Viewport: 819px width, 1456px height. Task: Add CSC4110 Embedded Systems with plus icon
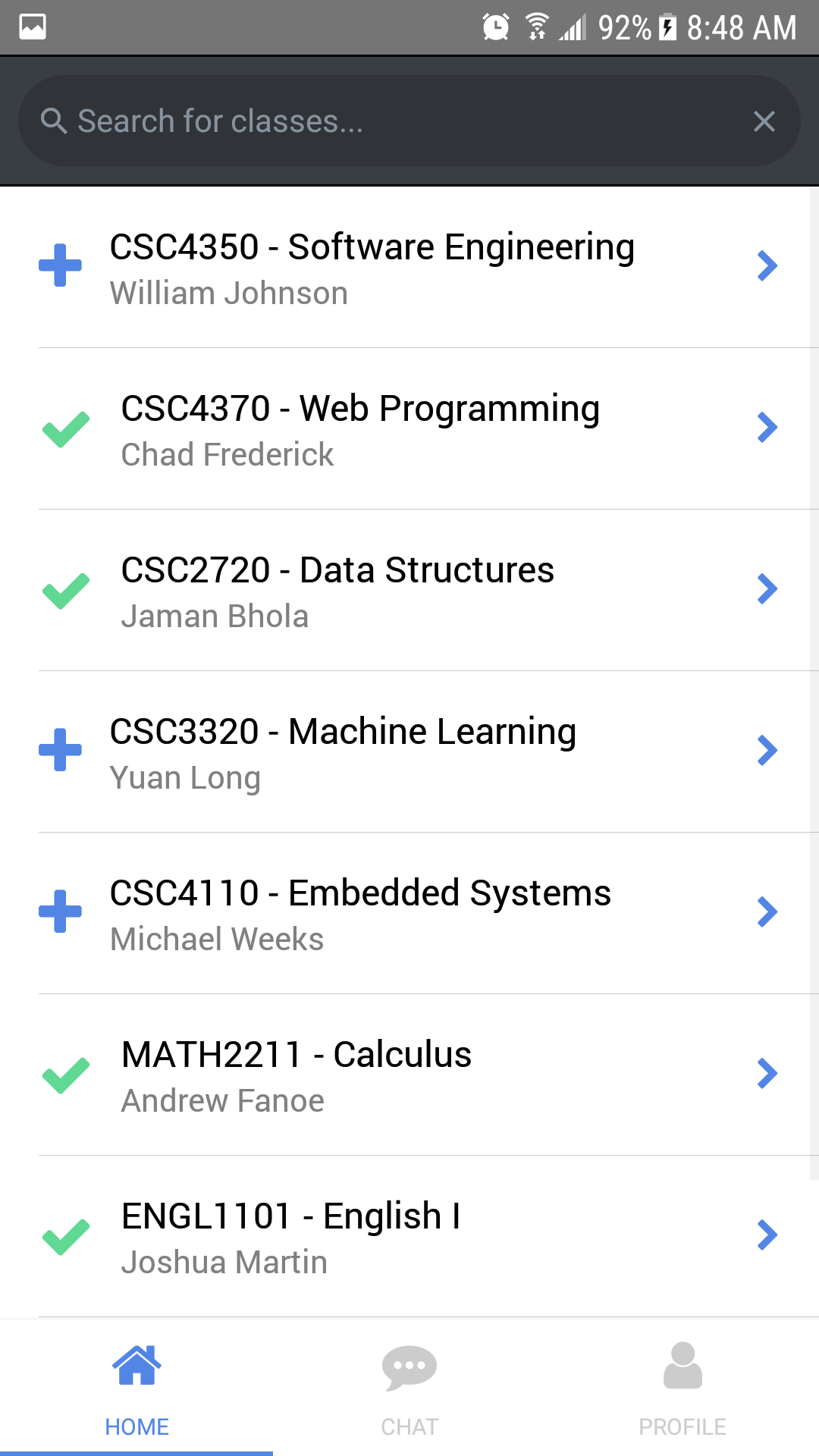click(x=61, y=912)
